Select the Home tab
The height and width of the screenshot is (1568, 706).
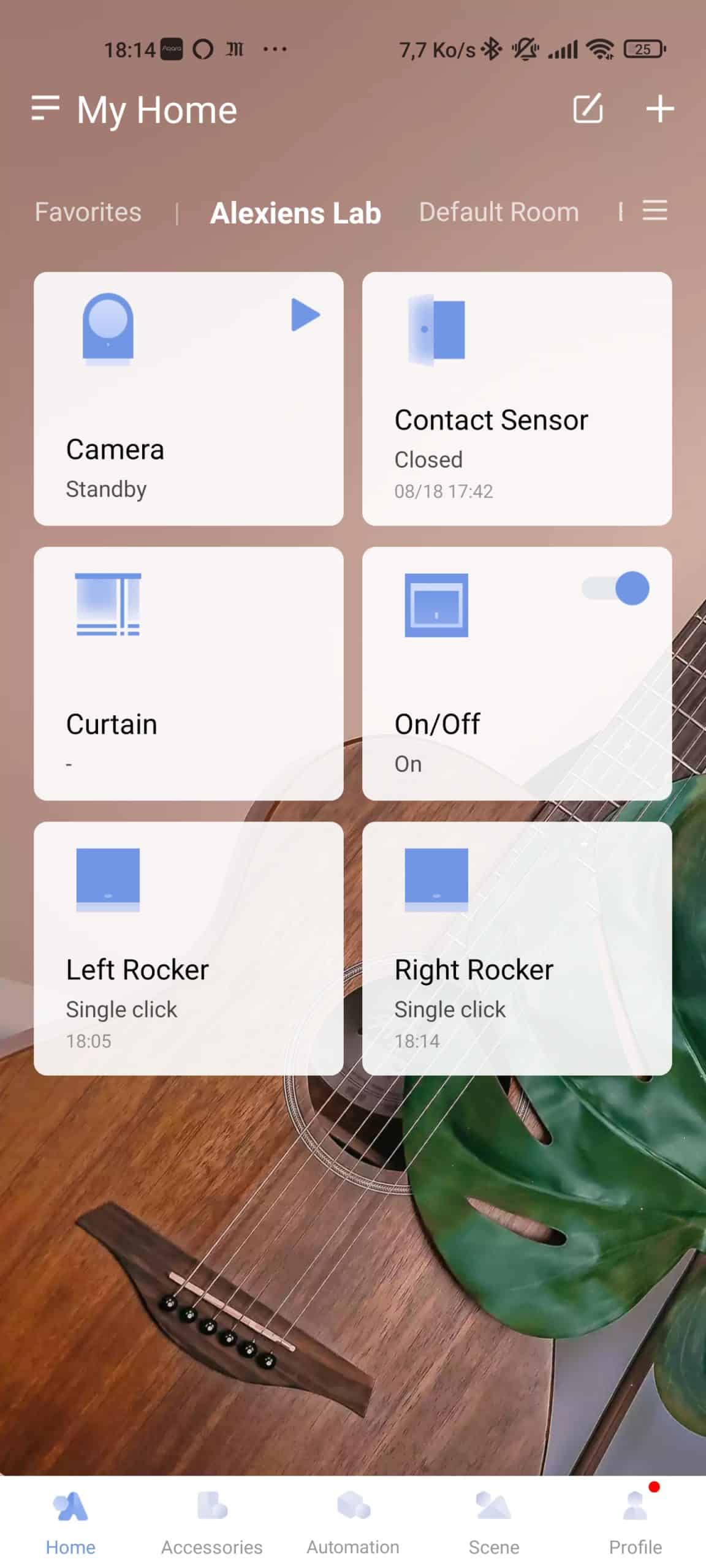tap(70, 1522)
